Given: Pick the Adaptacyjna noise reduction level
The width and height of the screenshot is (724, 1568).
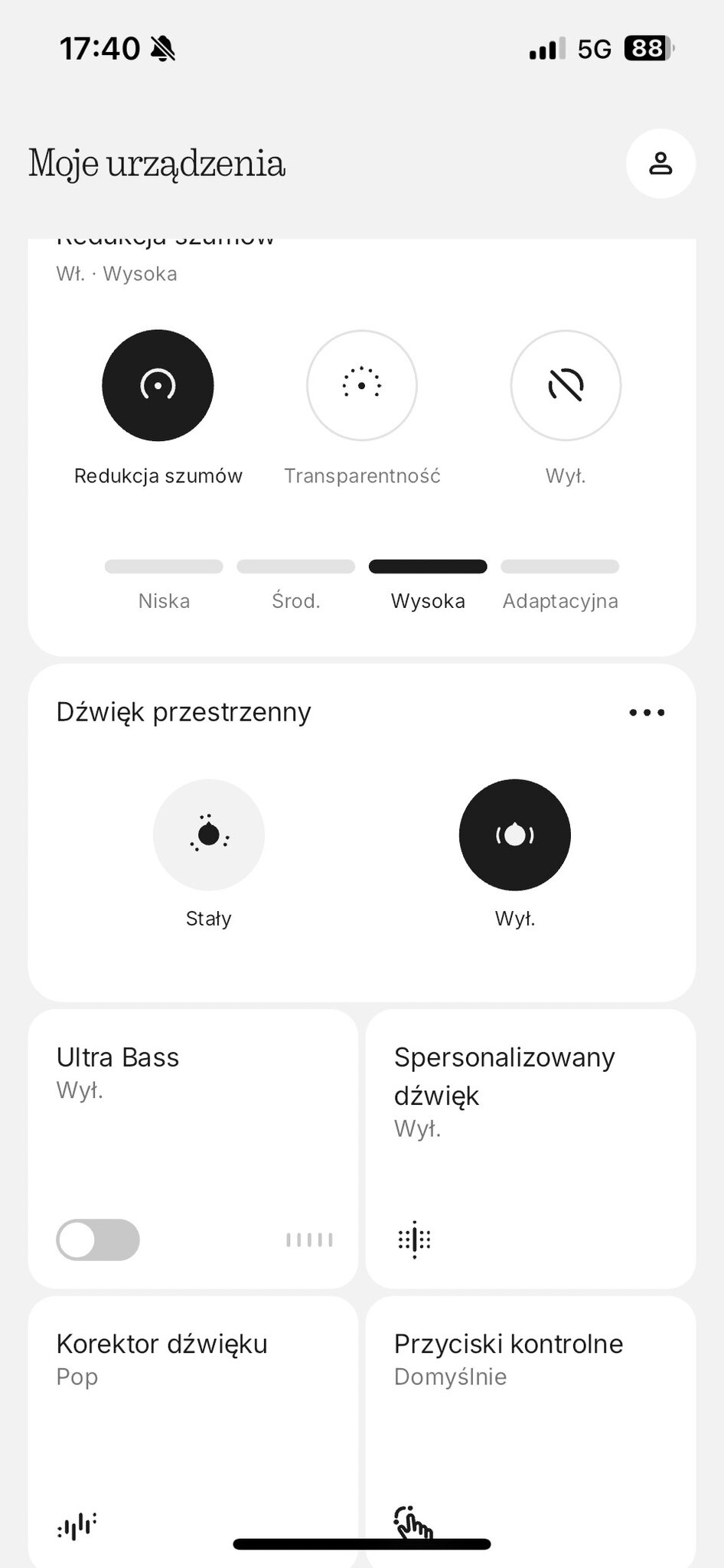Looking at the screenshot, I should (559, 567).
